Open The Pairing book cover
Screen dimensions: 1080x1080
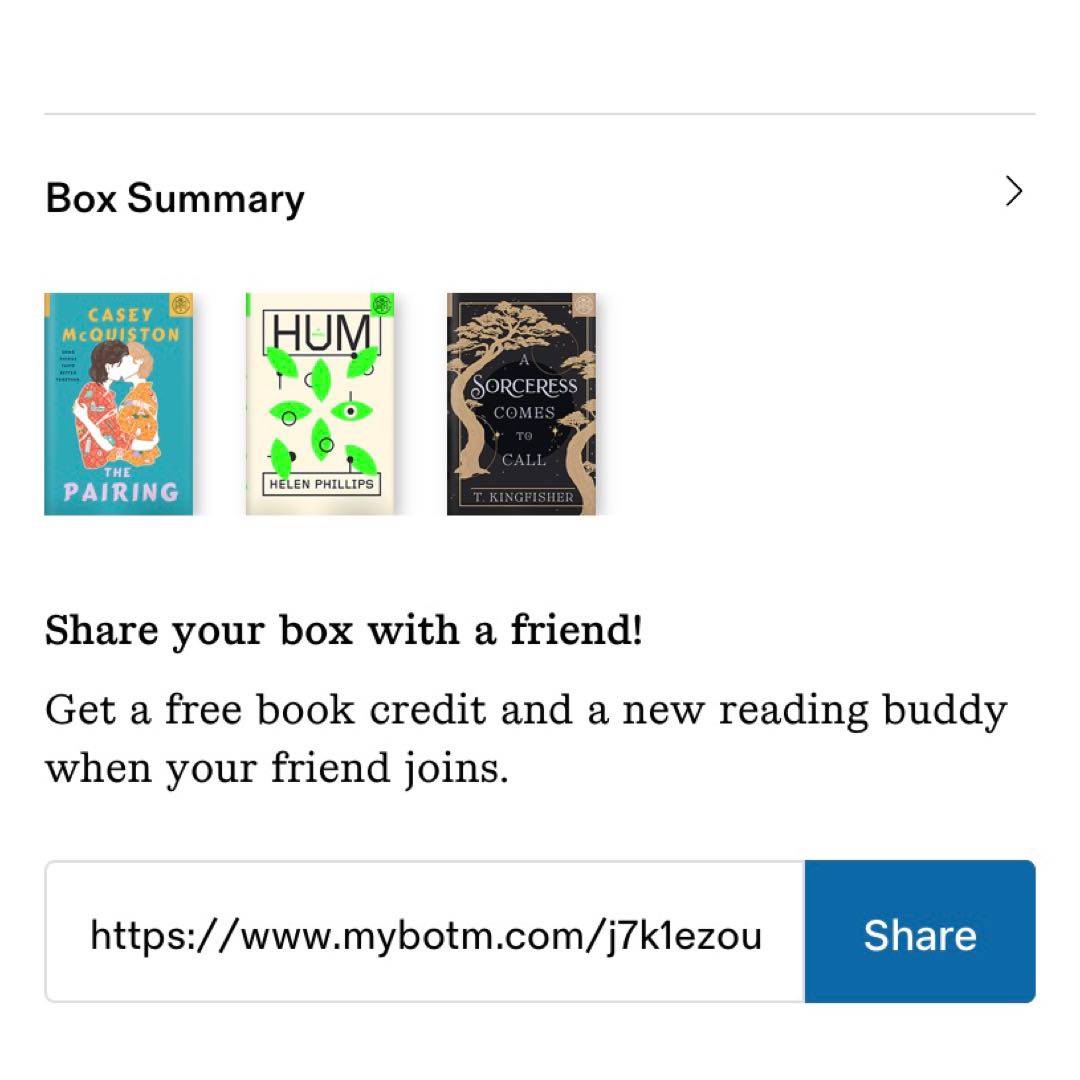point(119,404)
